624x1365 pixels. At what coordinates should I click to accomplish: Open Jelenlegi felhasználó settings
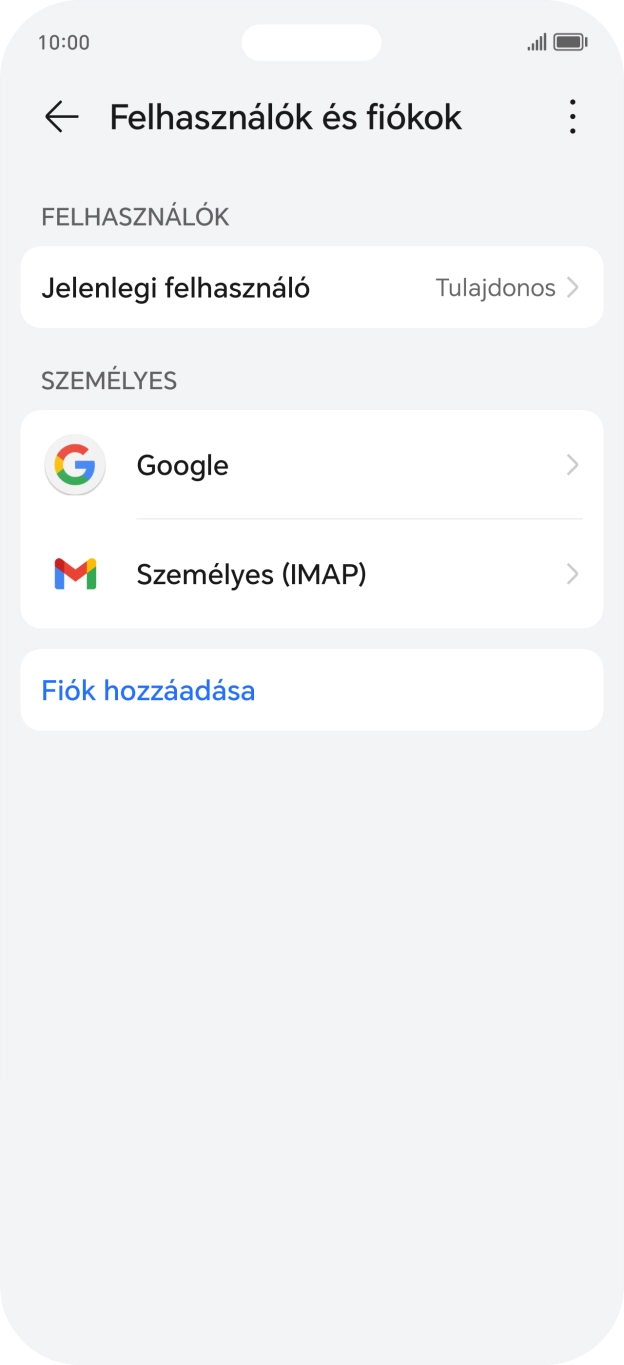311,288
